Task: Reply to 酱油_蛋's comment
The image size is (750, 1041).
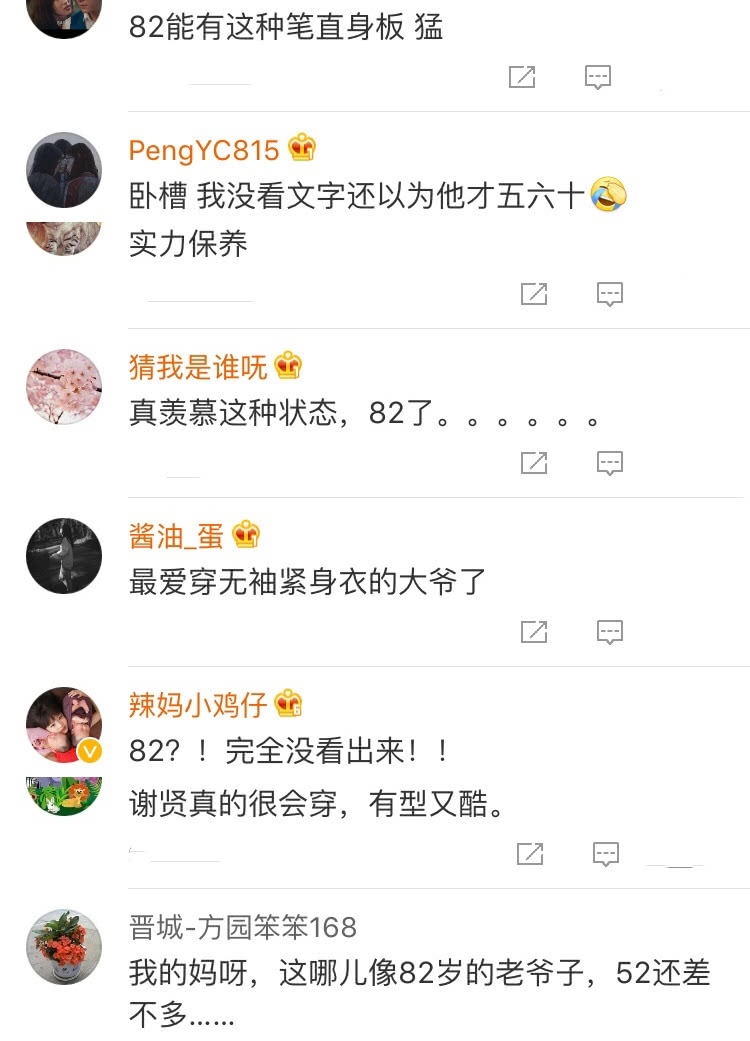Action: pyautogui.click(x=610, y=631)
